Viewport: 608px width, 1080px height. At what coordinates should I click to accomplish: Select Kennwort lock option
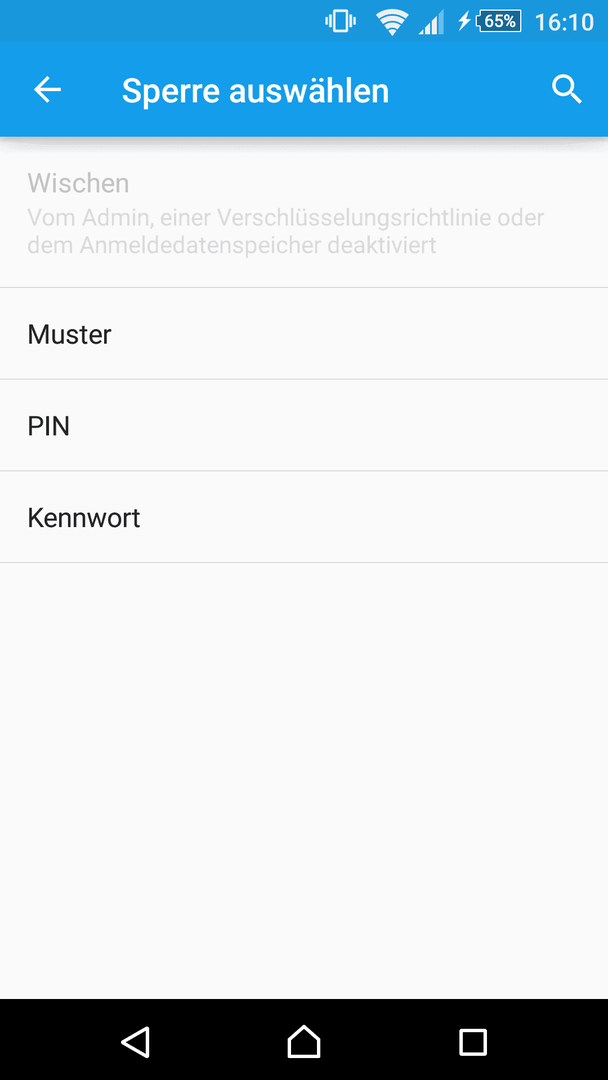click(x=304, y=517)
